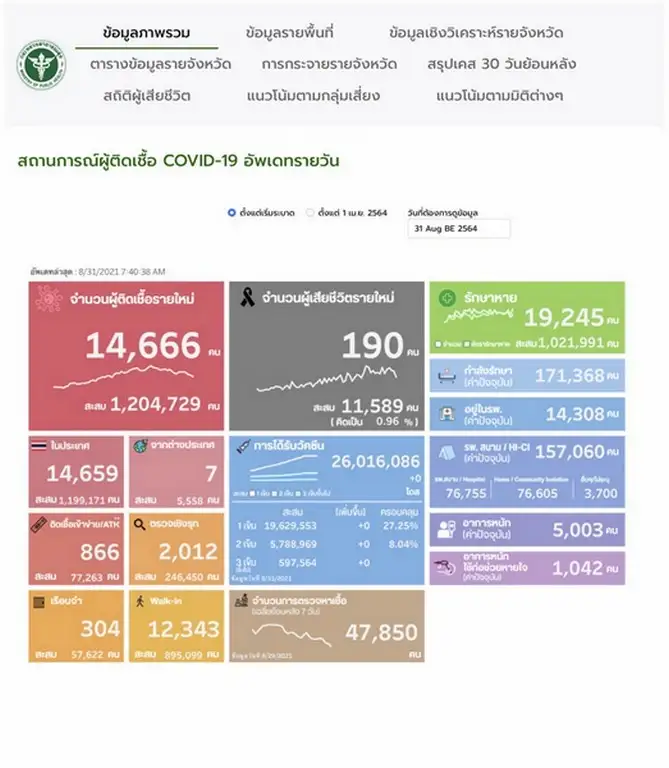Go to the การกระจายรายจังหวัด tab
Image resolution: width=669 pixels, height=768 pixels.
pos(329,64)
